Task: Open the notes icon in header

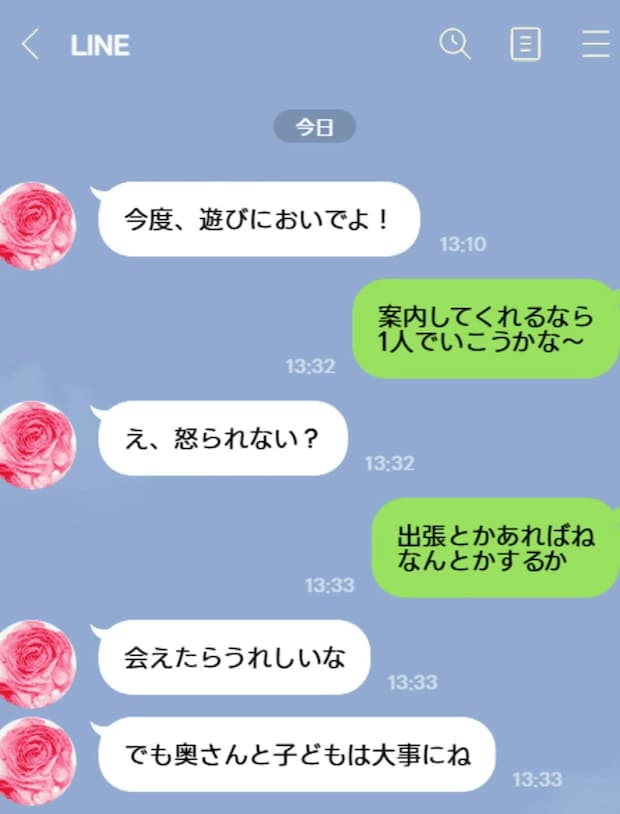Action: tap(525, 45)
